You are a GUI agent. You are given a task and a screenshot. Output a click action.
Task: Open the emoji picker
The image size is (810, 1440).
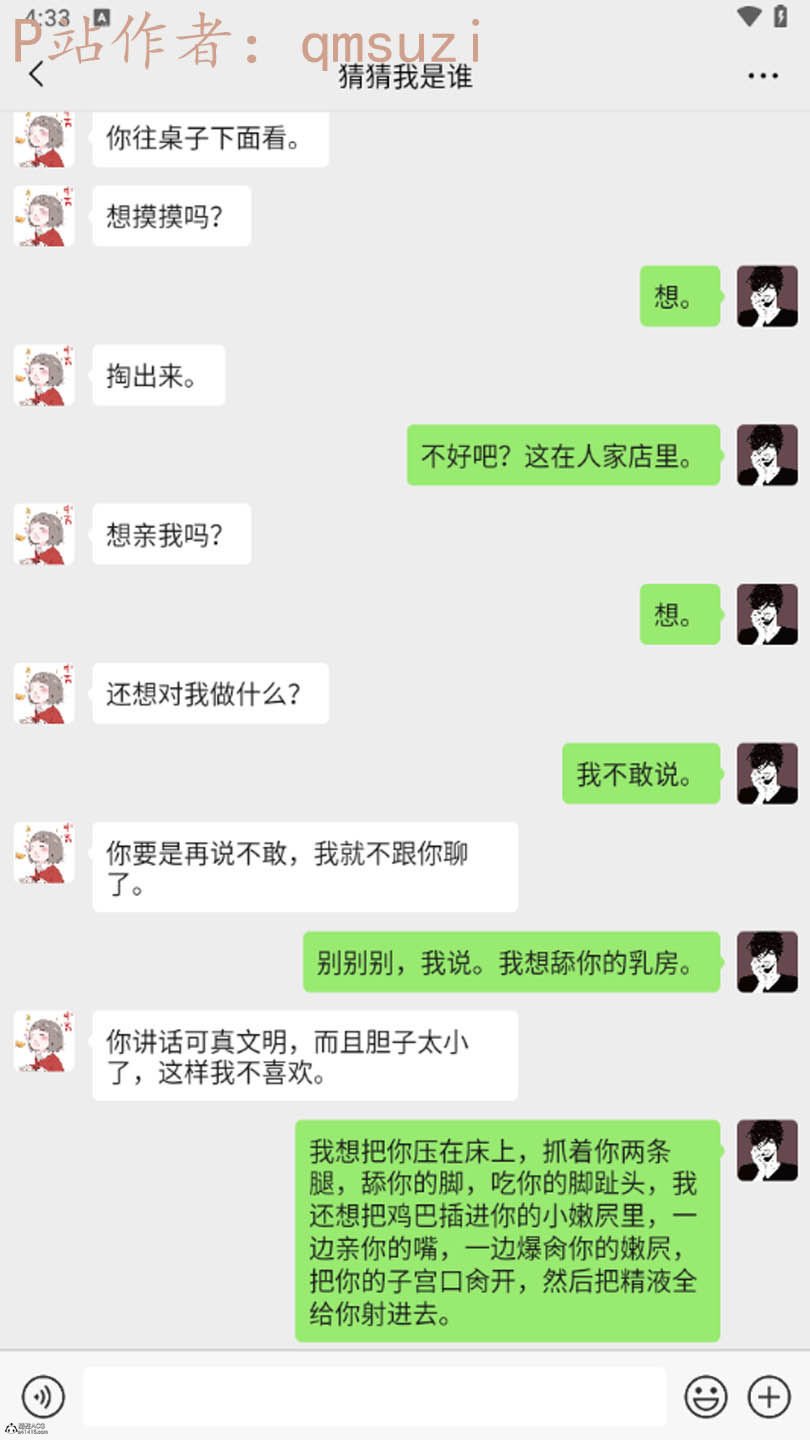pyautogui.click(x=706, y=1396)
